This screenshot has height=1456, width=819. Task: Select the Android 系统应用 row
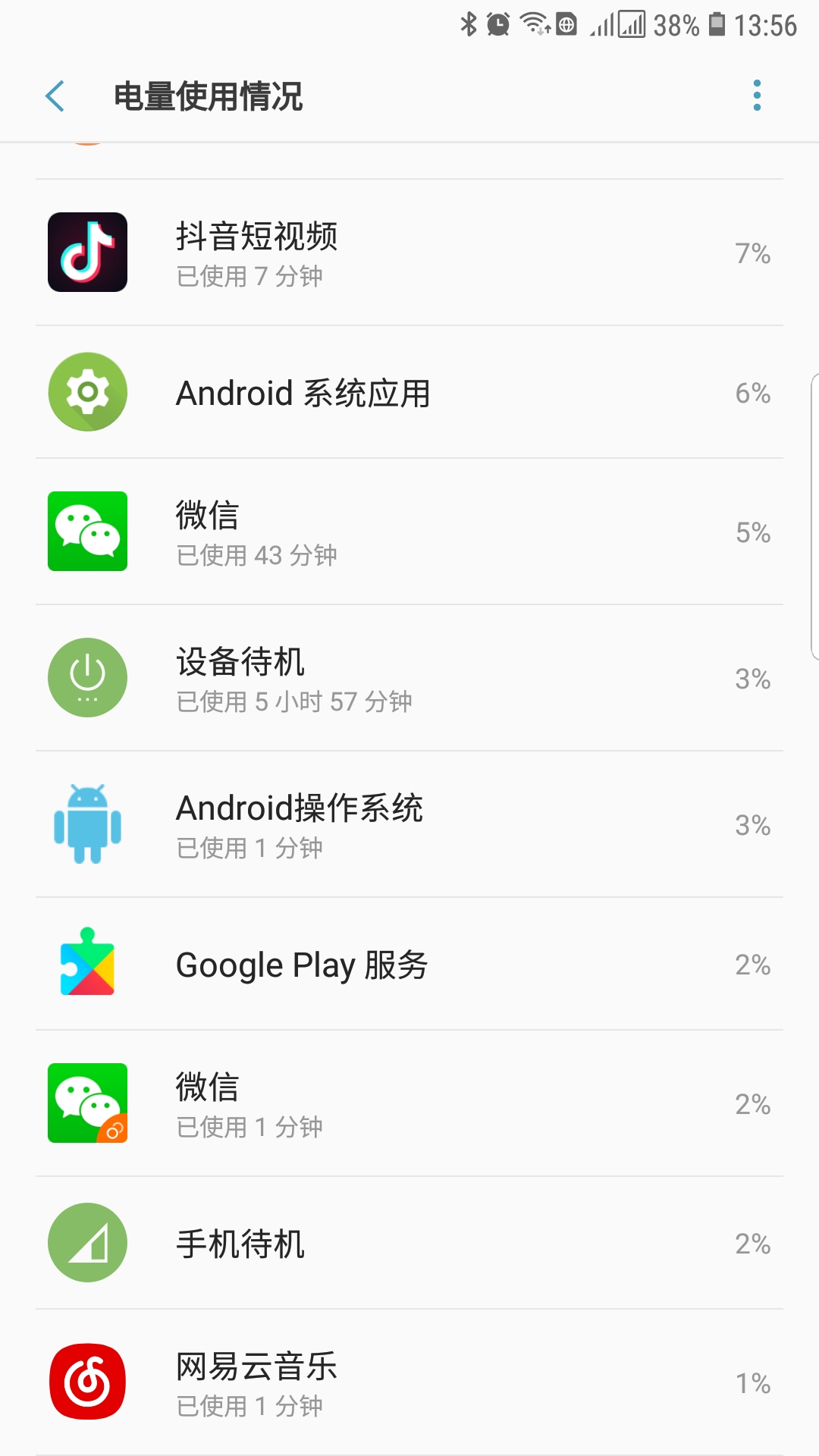409,393
